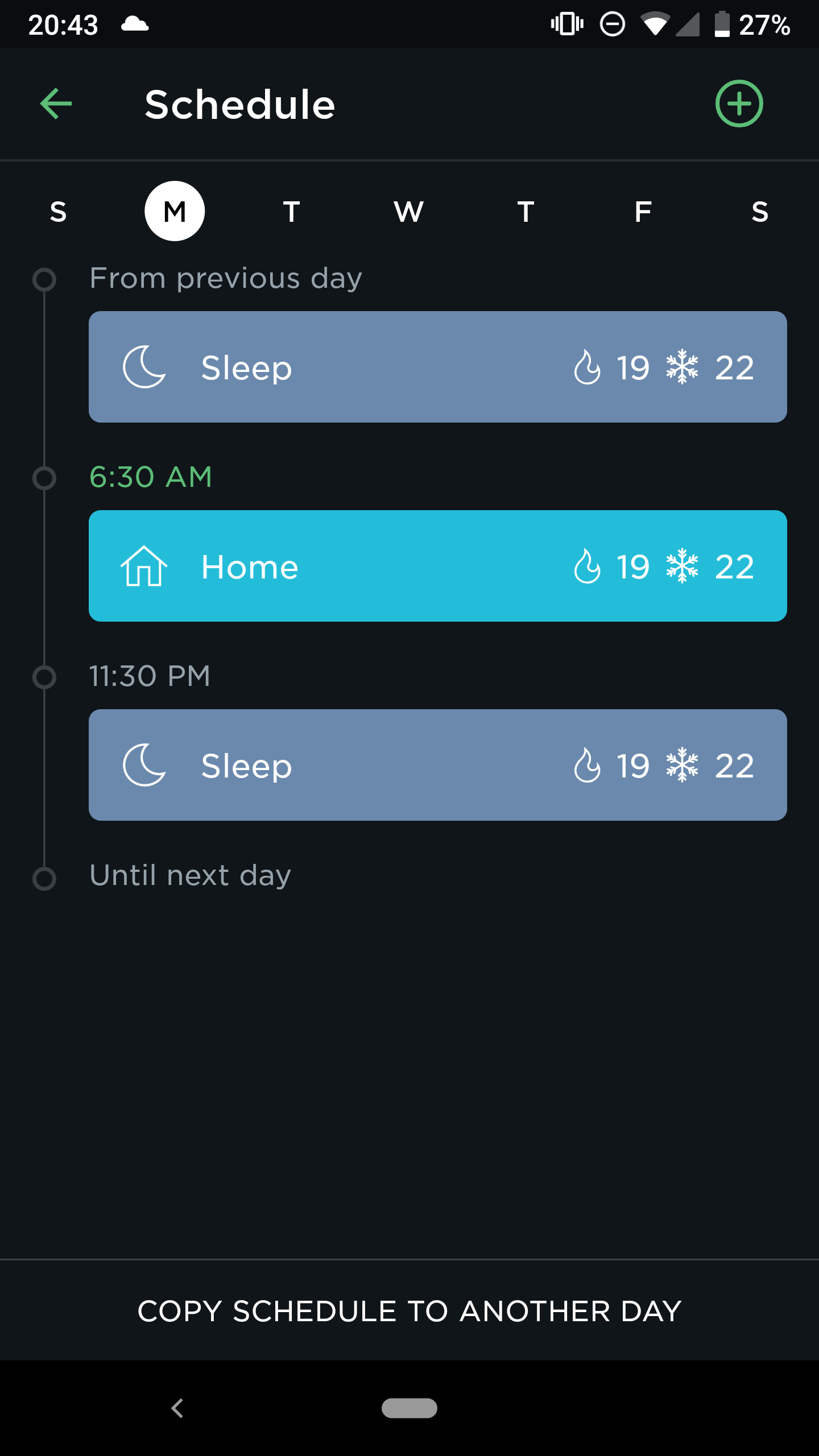Open the Home card at 6:30 AM

(x=437, y=566)
